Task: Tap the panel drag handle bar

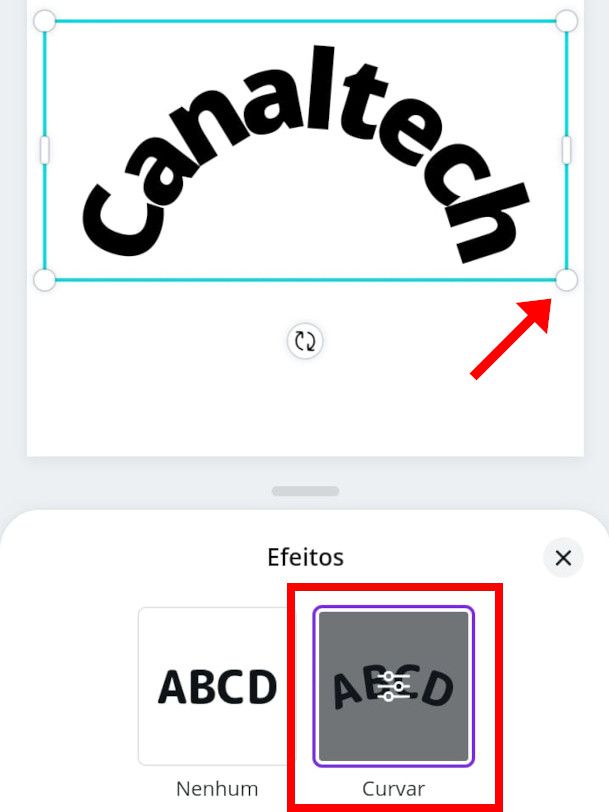Action: point(305,491)
